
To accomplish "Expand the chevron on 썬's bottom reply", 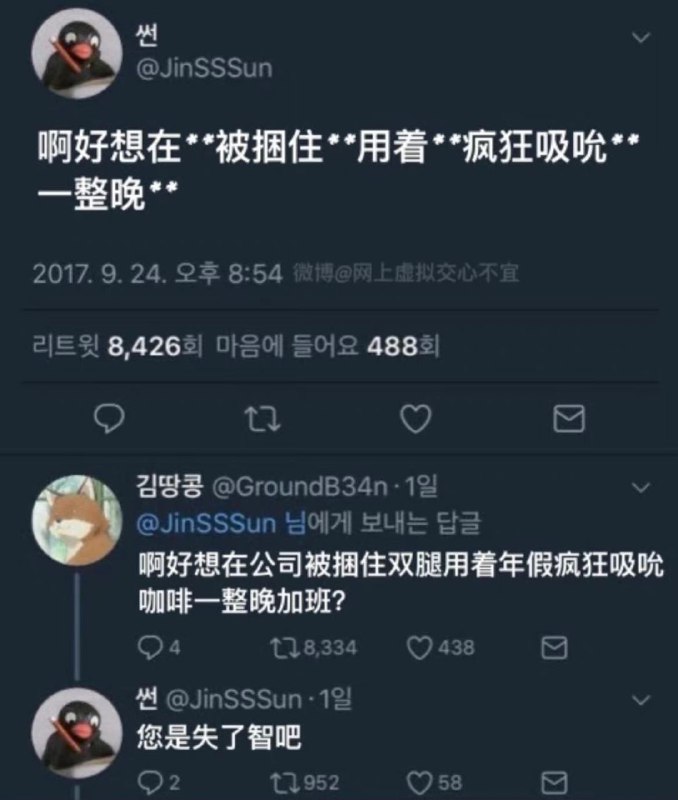I will click(x=641, y=697).
